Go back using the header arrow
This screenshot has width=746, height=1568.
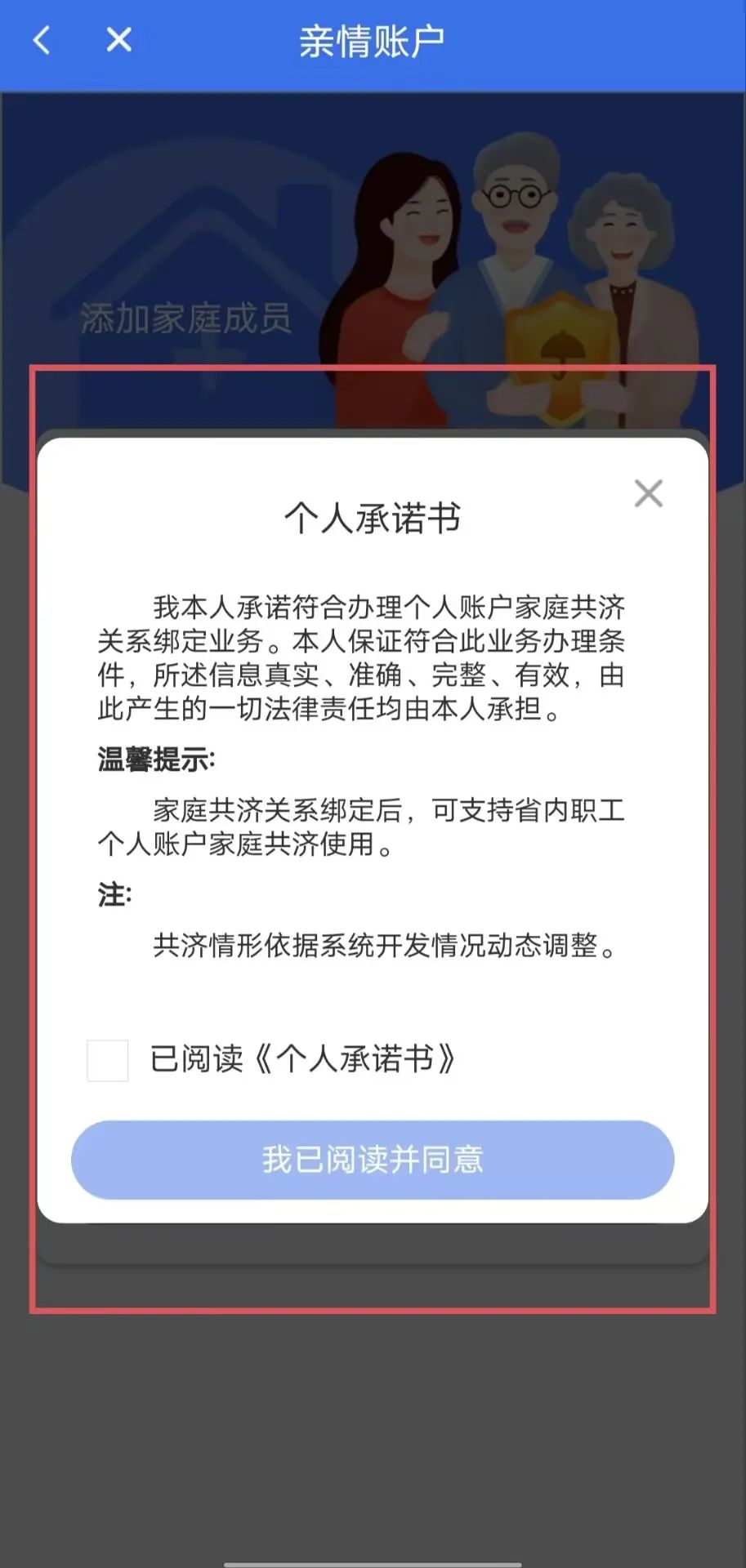42,40
